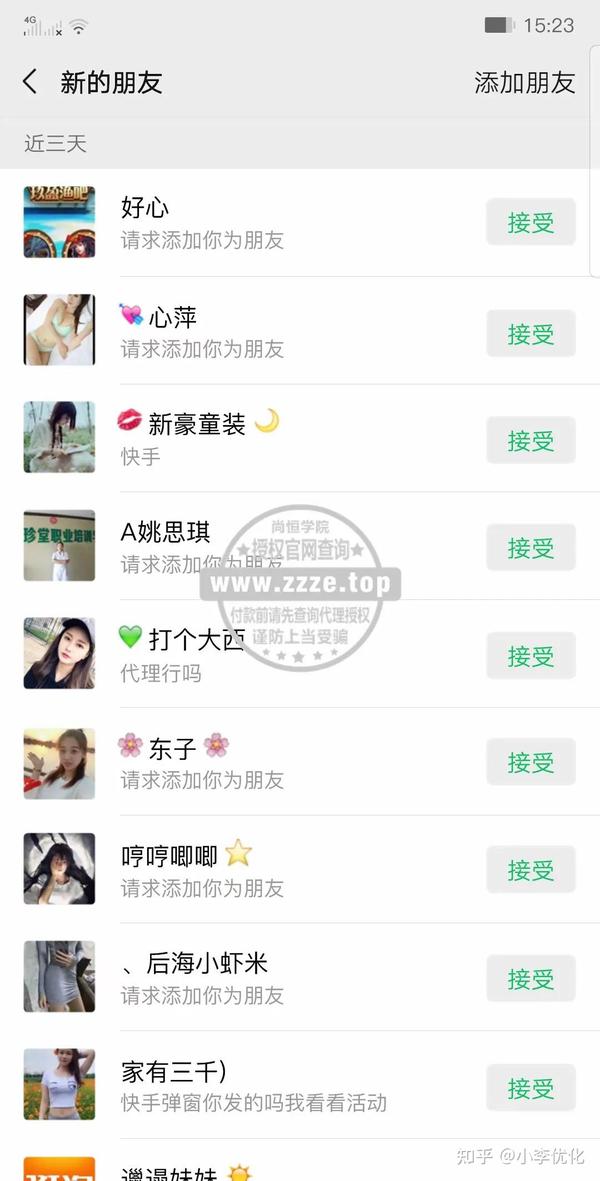Accept request from 新豪童装

point(531,440)
